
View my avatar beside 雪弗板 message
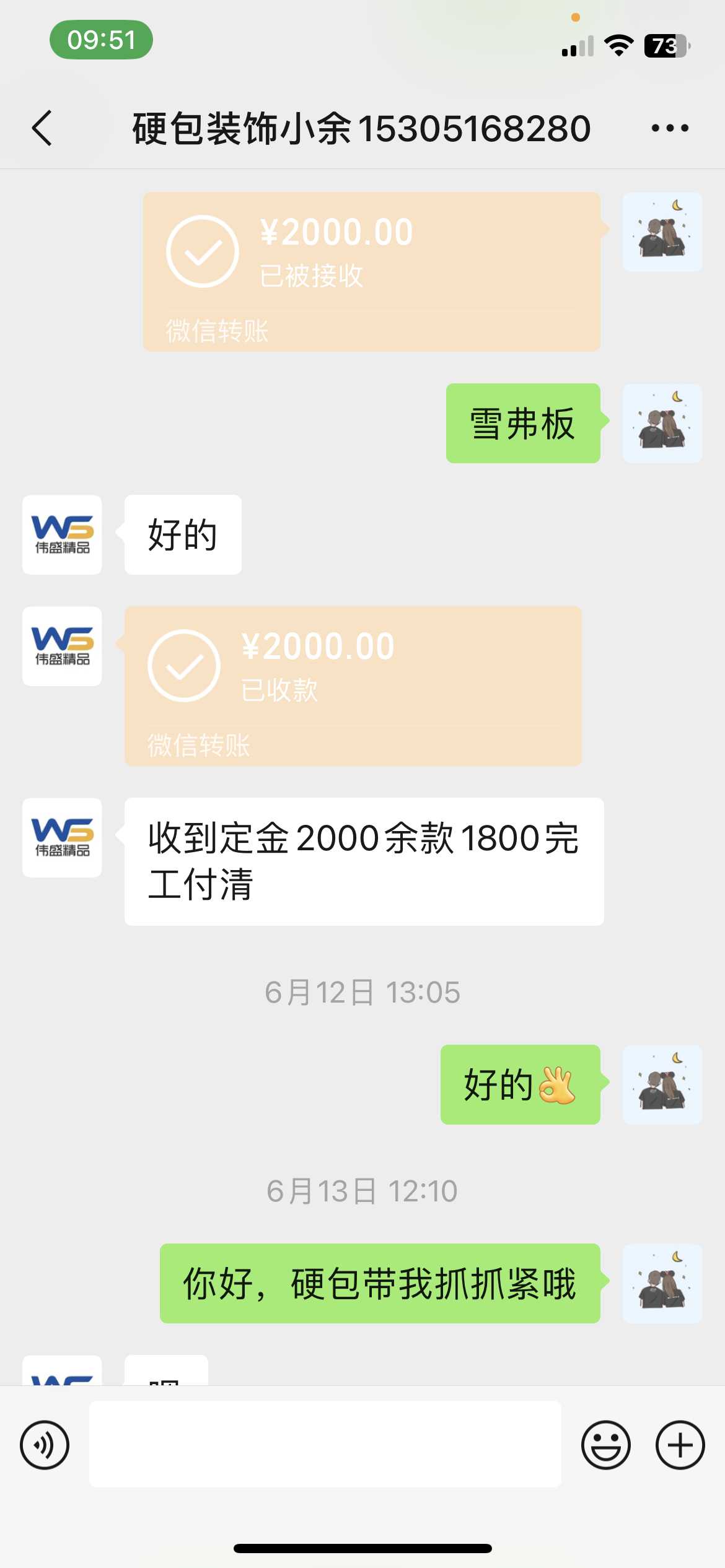(x=662, y=423)
